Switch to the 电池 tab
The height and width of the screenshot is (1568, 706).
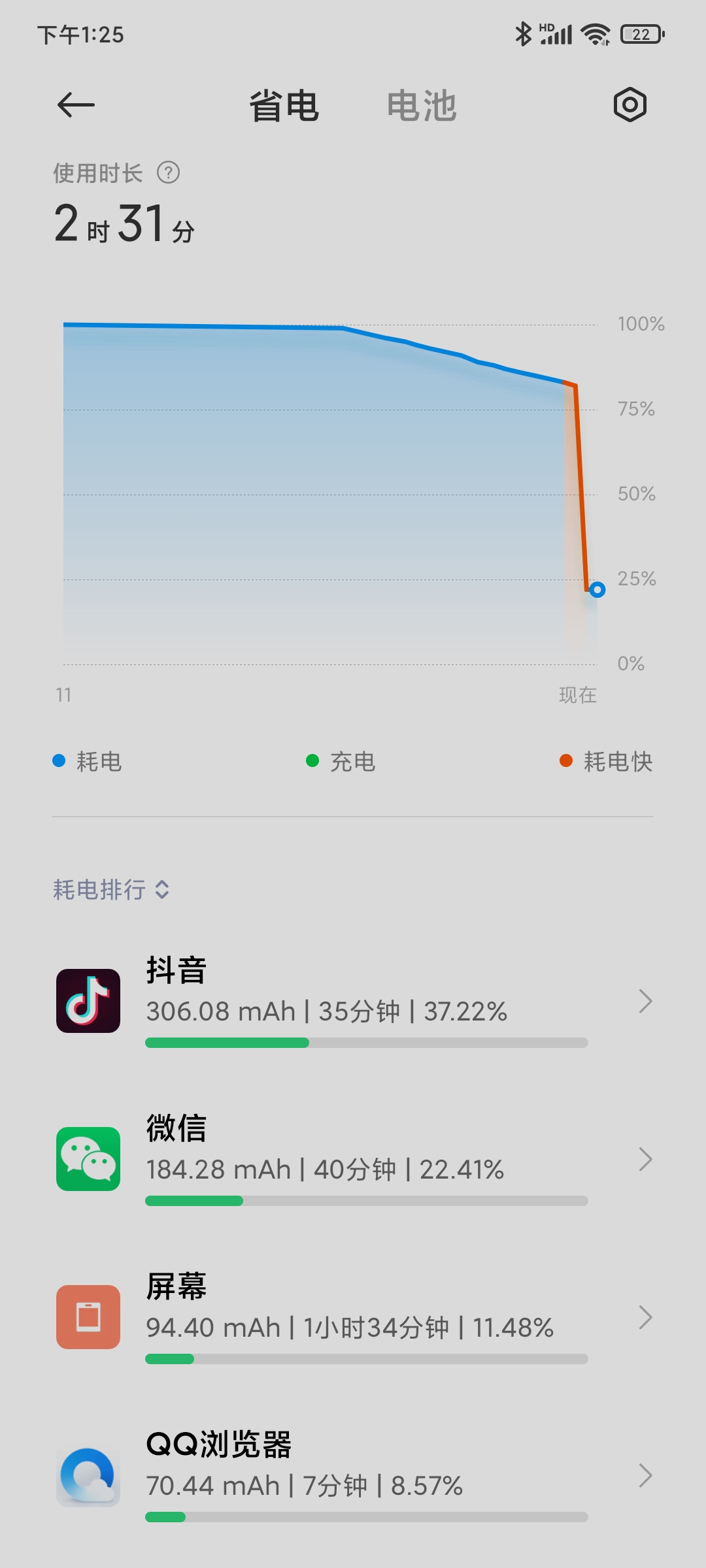click(422, 106)
